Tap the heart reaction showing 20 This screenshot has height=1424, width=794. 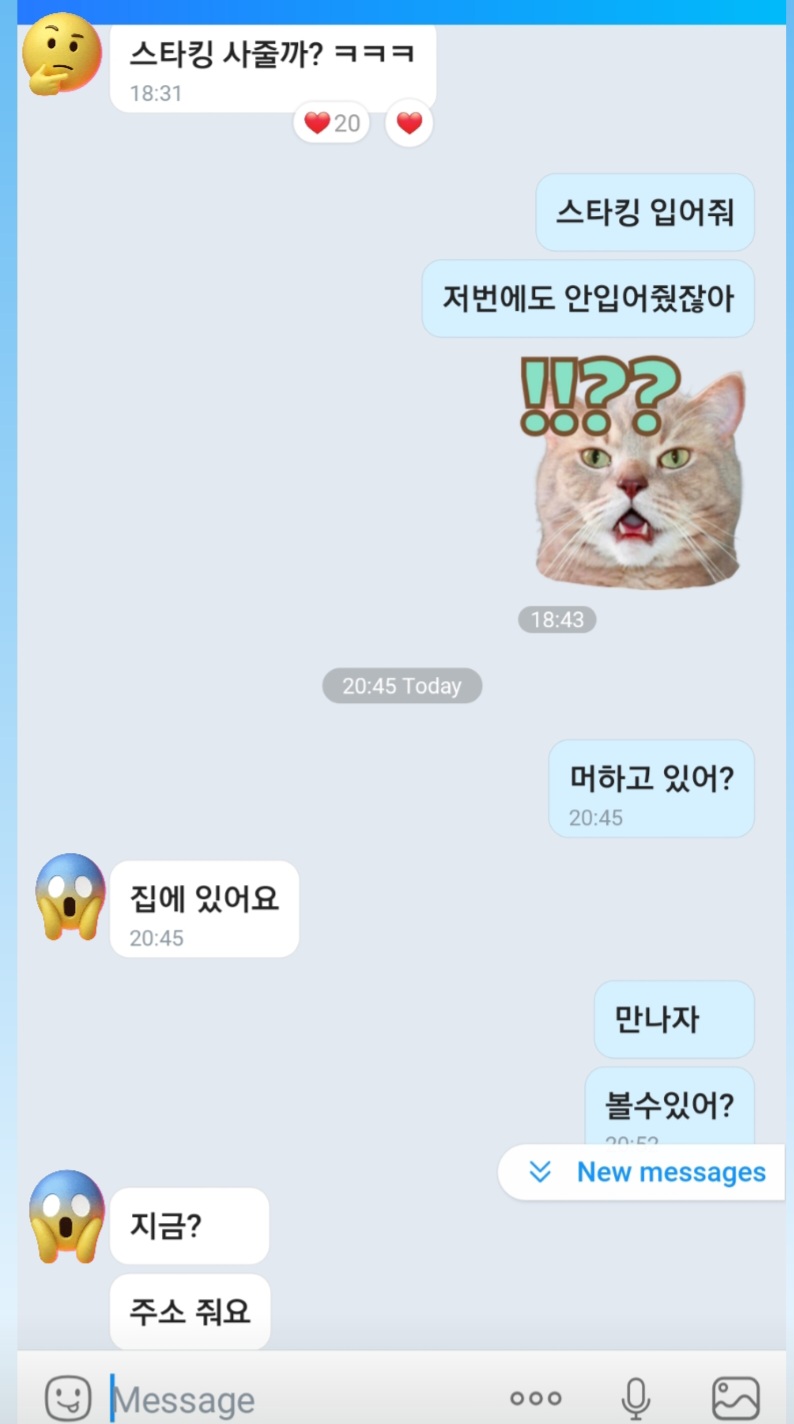click(x=332, y=124)
